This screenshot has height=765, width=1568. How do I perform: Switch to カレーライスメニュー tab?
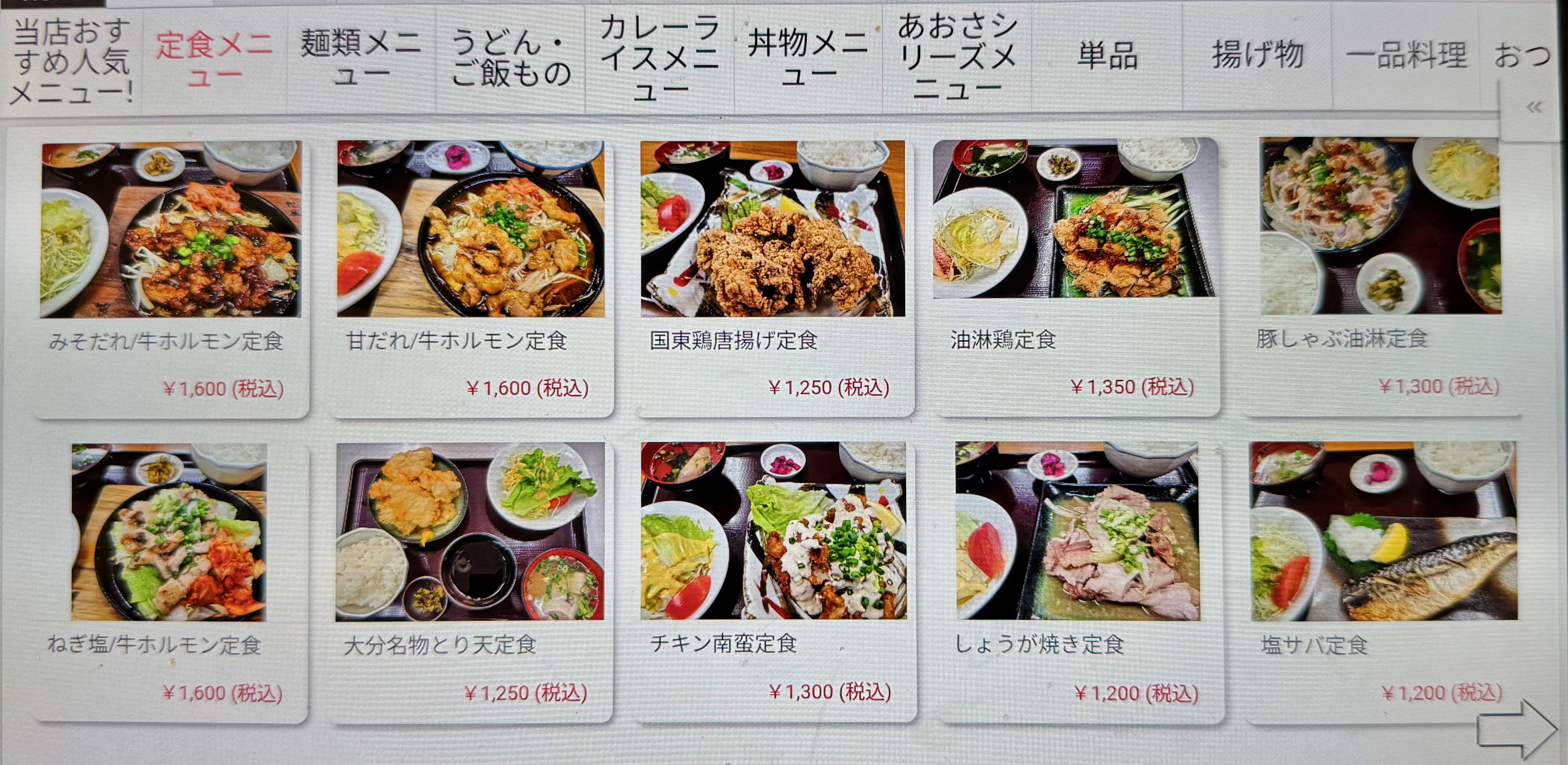point(659,58)
